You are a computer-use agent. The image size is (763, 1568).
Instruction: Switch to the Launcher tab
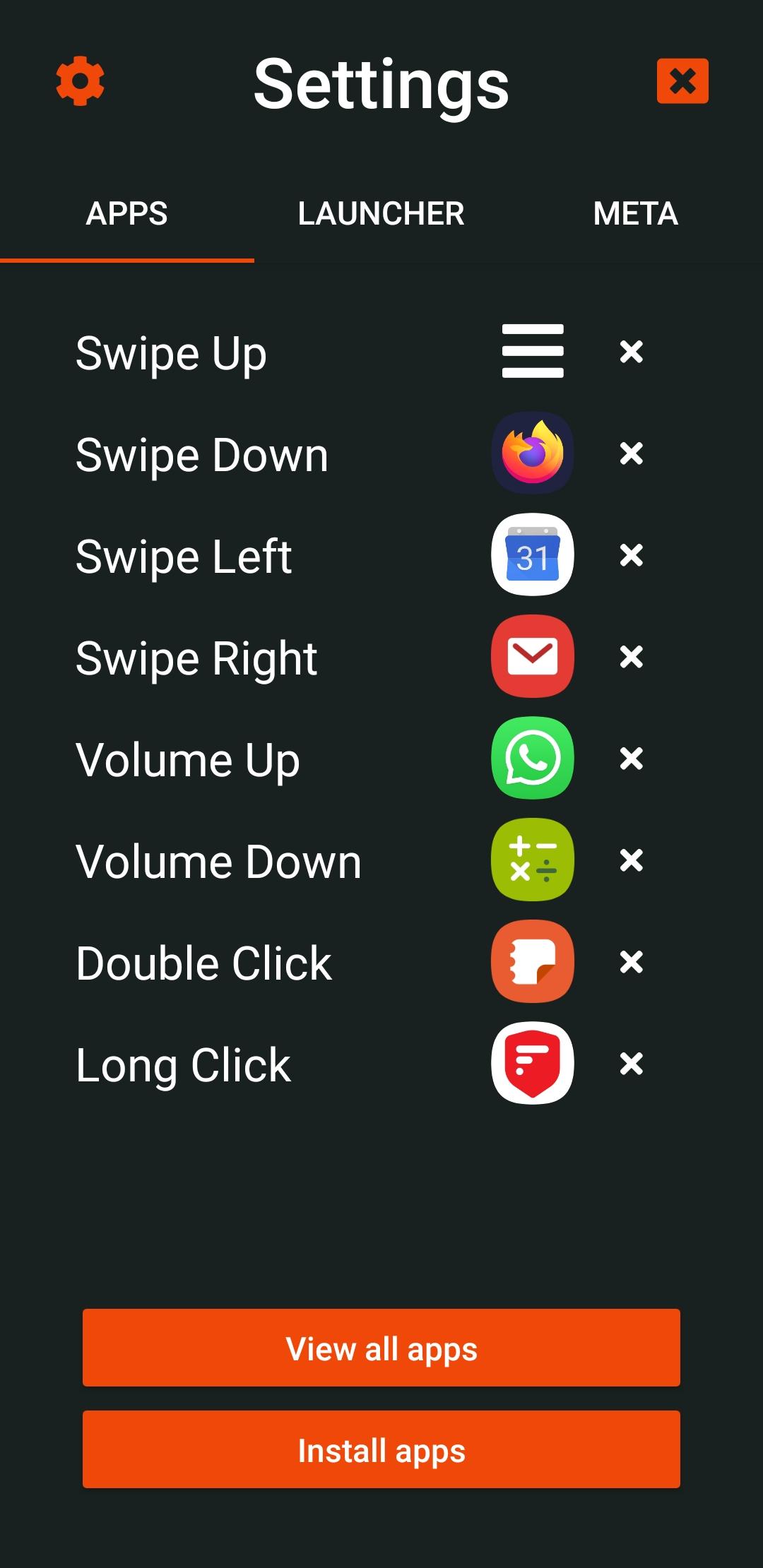[381, 213]
